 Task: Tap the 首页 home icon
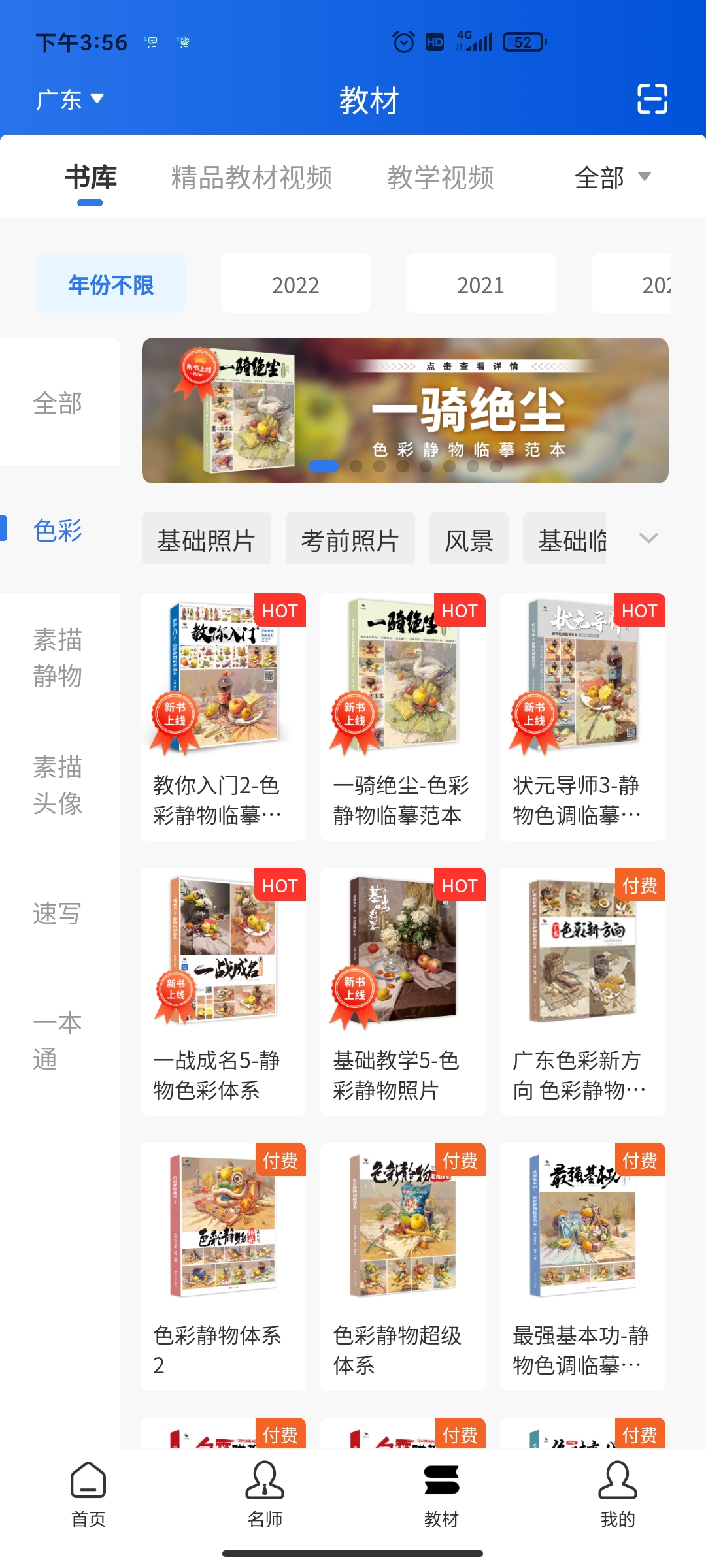point(89,1479)
